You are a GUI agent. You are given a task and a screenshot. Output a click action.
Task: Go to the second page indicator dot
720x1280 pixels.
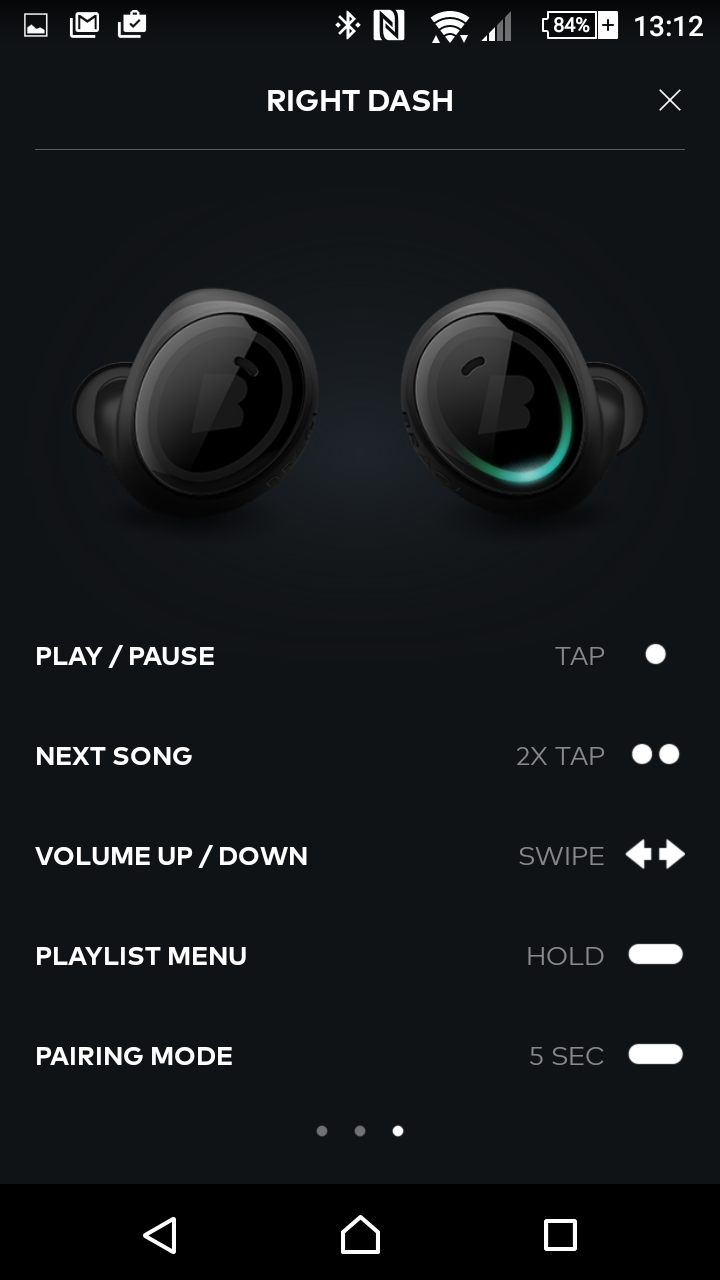click(x=360, y=1131)
